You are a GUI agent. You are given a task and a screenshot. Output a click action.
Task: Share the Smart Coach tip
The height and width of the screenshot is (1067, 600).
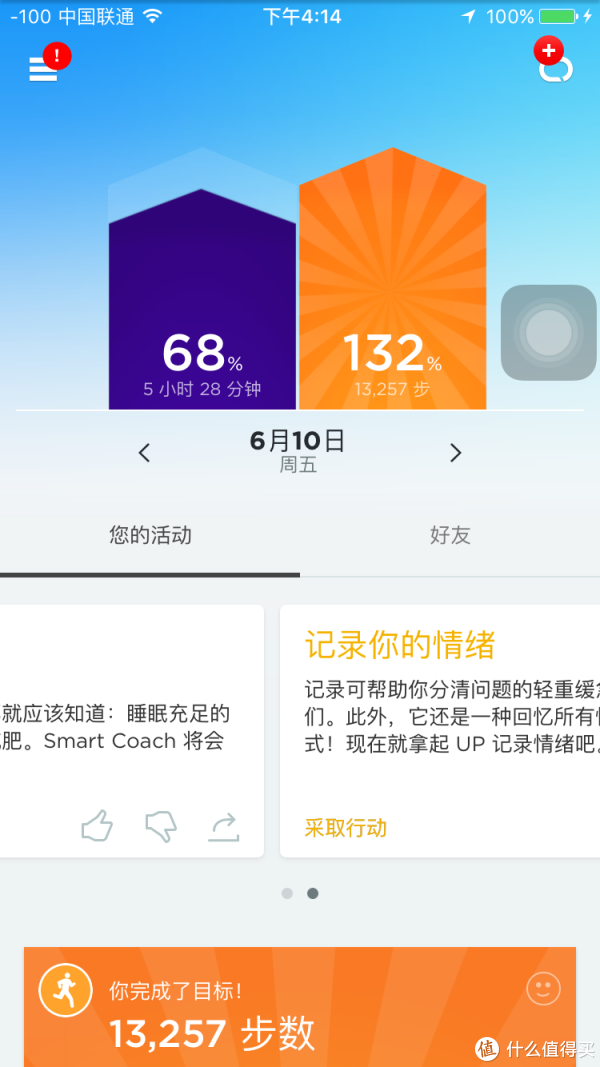[224, 826]
